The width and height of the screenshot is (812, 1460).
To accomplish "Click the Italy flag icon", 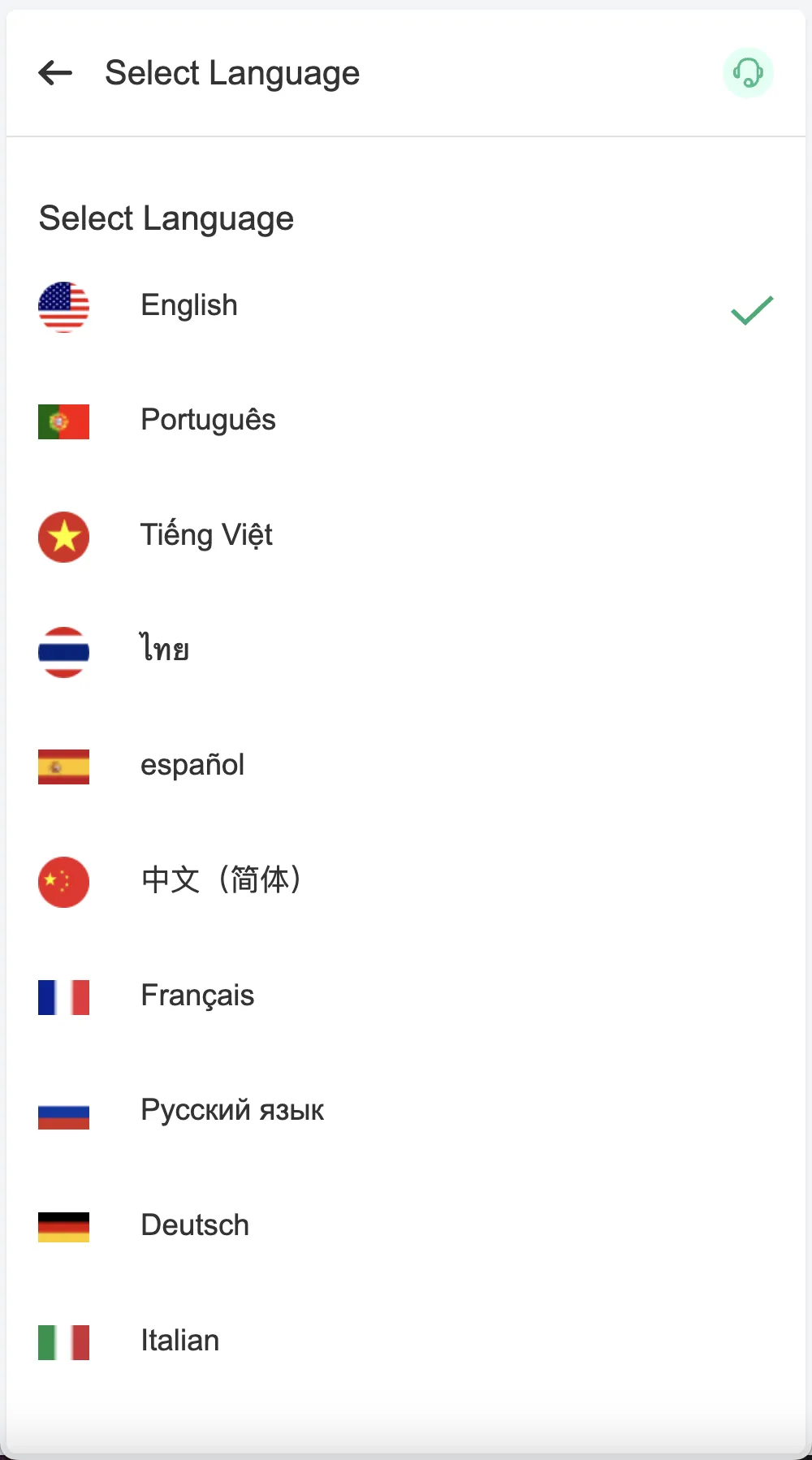I will click(x=63, y=1343).
